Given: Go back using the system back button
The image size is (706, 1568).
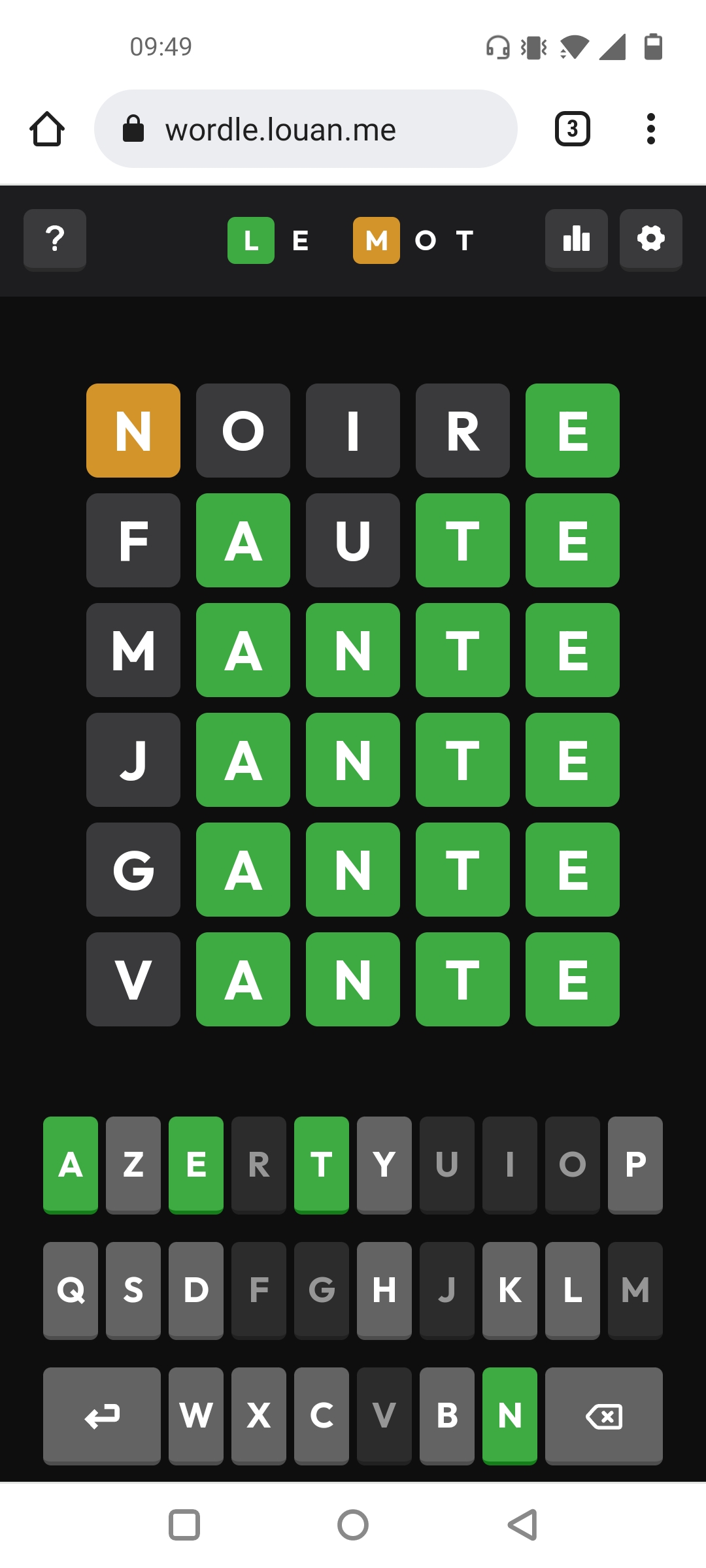Looking at the screenshot, I should (x=523, y=1525).
